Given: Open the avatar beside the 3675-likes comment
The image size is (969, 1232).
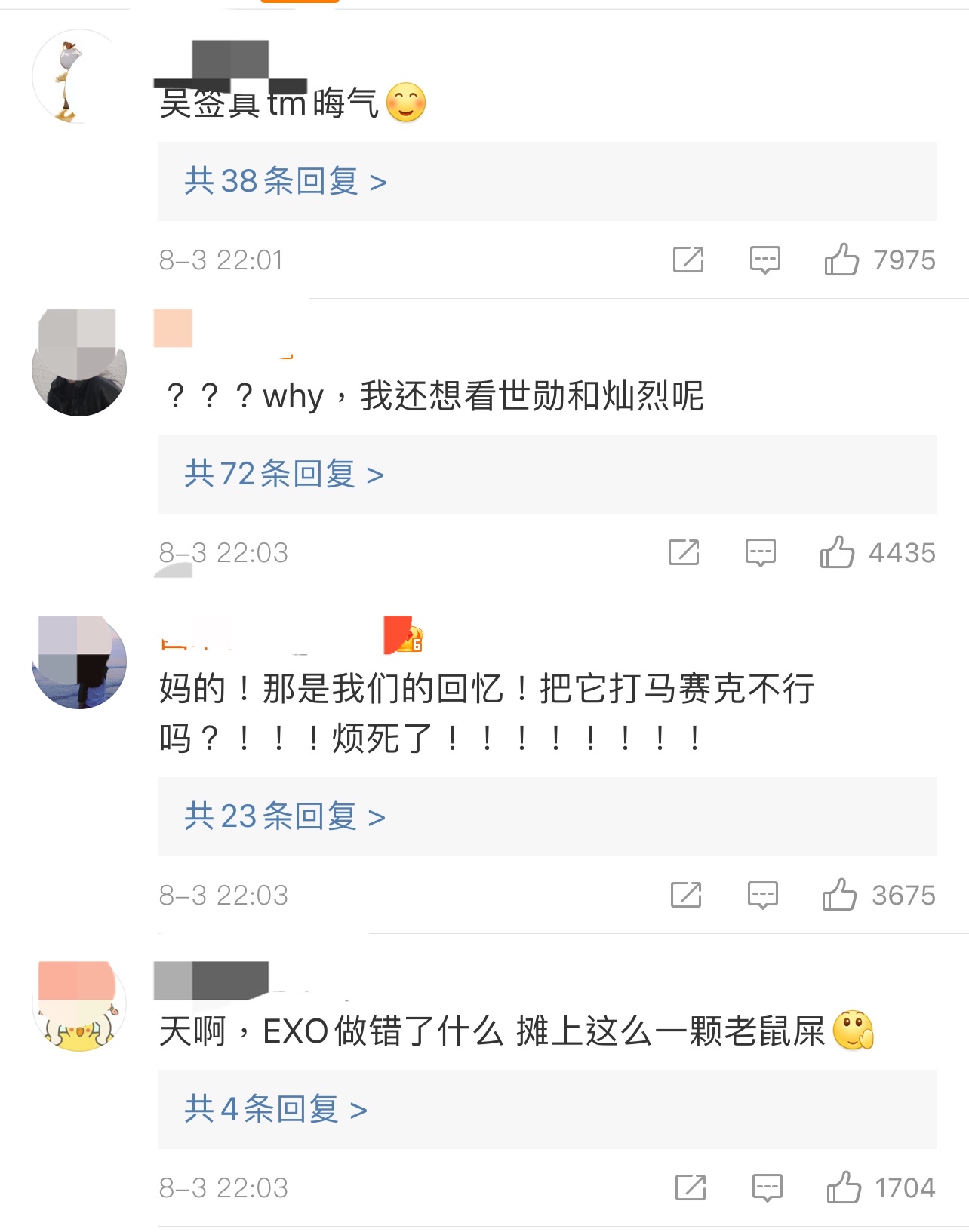Looking at the screenshot, I should tap(78, 662).
